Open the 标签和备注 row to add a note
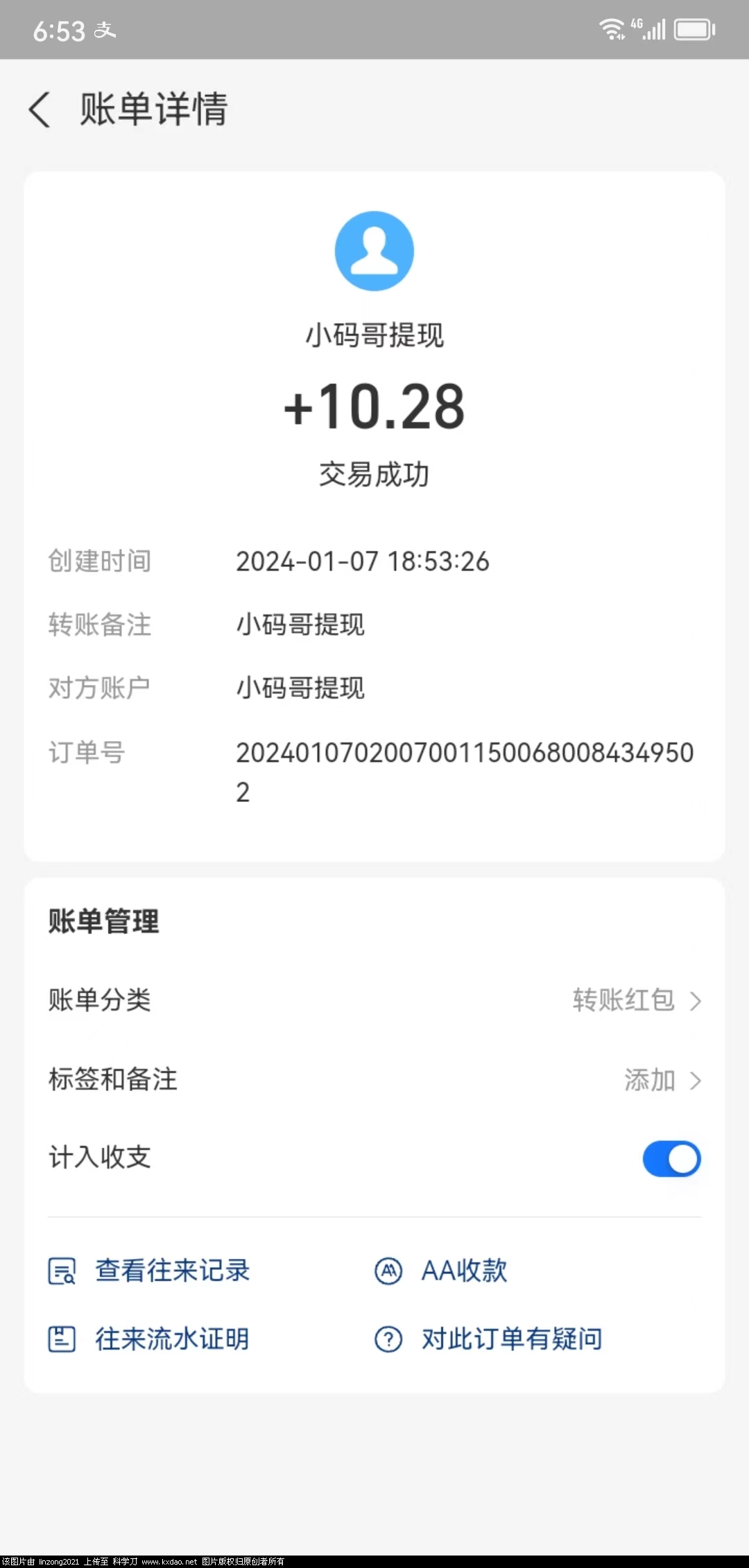Screen dimensions: 749x1568 click(374, 1080)
